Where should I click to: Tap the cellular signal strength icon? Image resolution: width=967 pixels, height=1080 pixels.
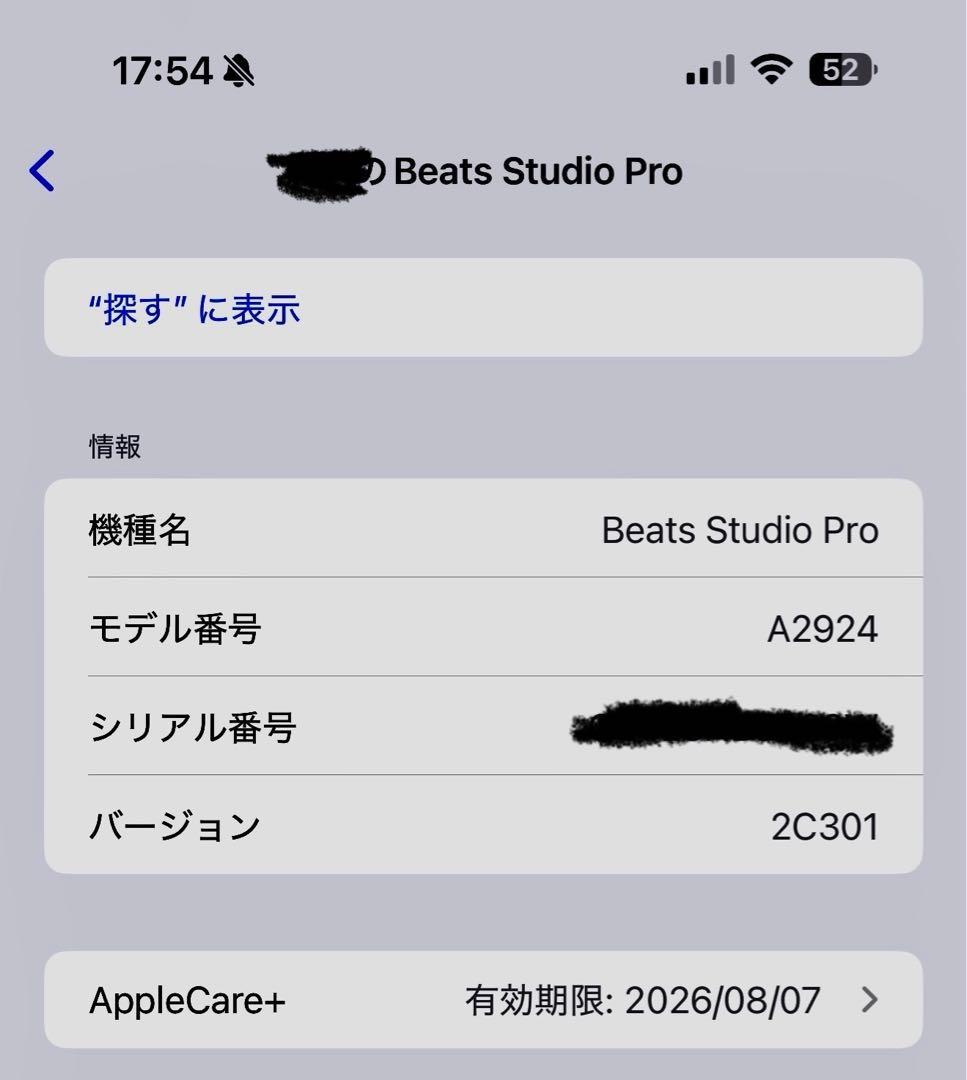(708, 68)
